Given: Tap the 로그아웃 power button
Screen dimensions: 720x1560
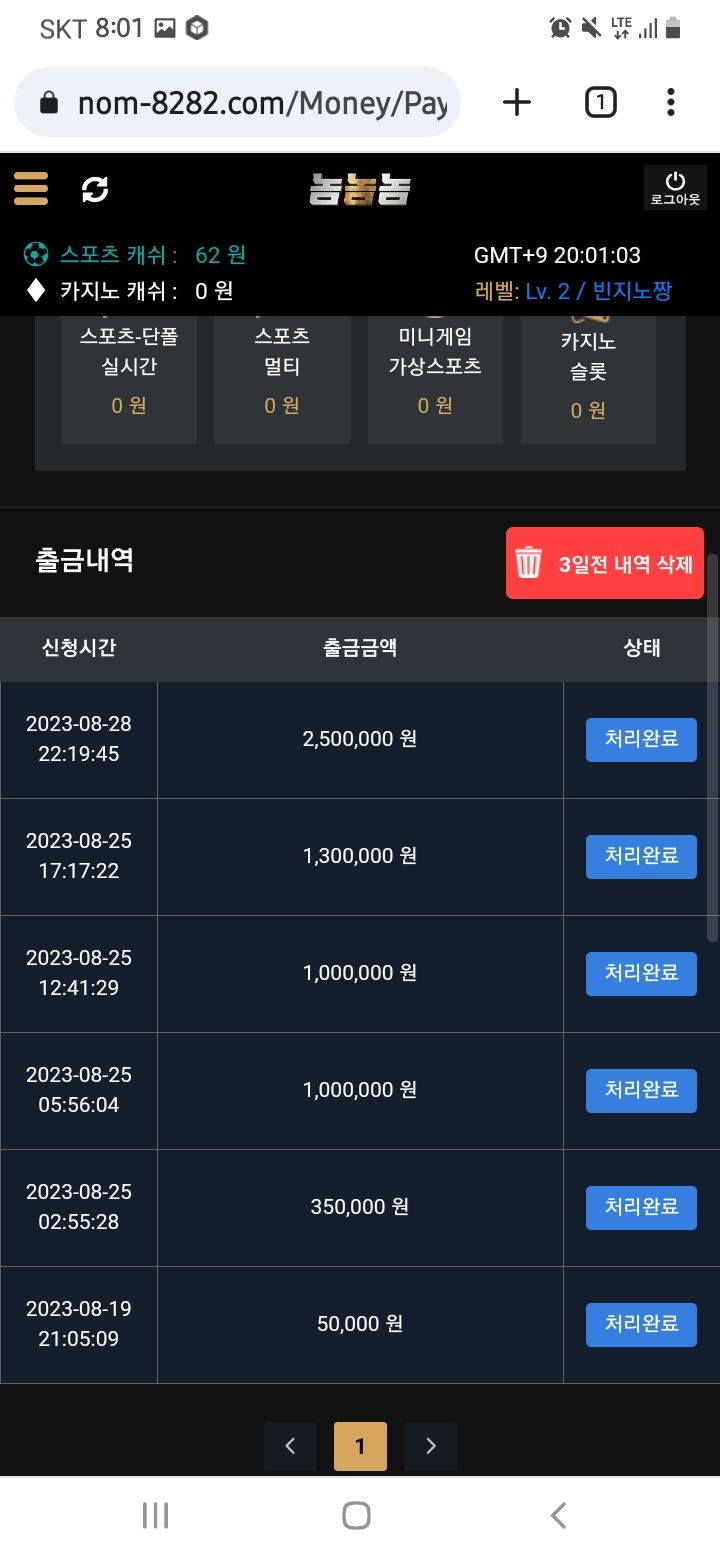Looking at the screenshot, I should click(675, 187).
